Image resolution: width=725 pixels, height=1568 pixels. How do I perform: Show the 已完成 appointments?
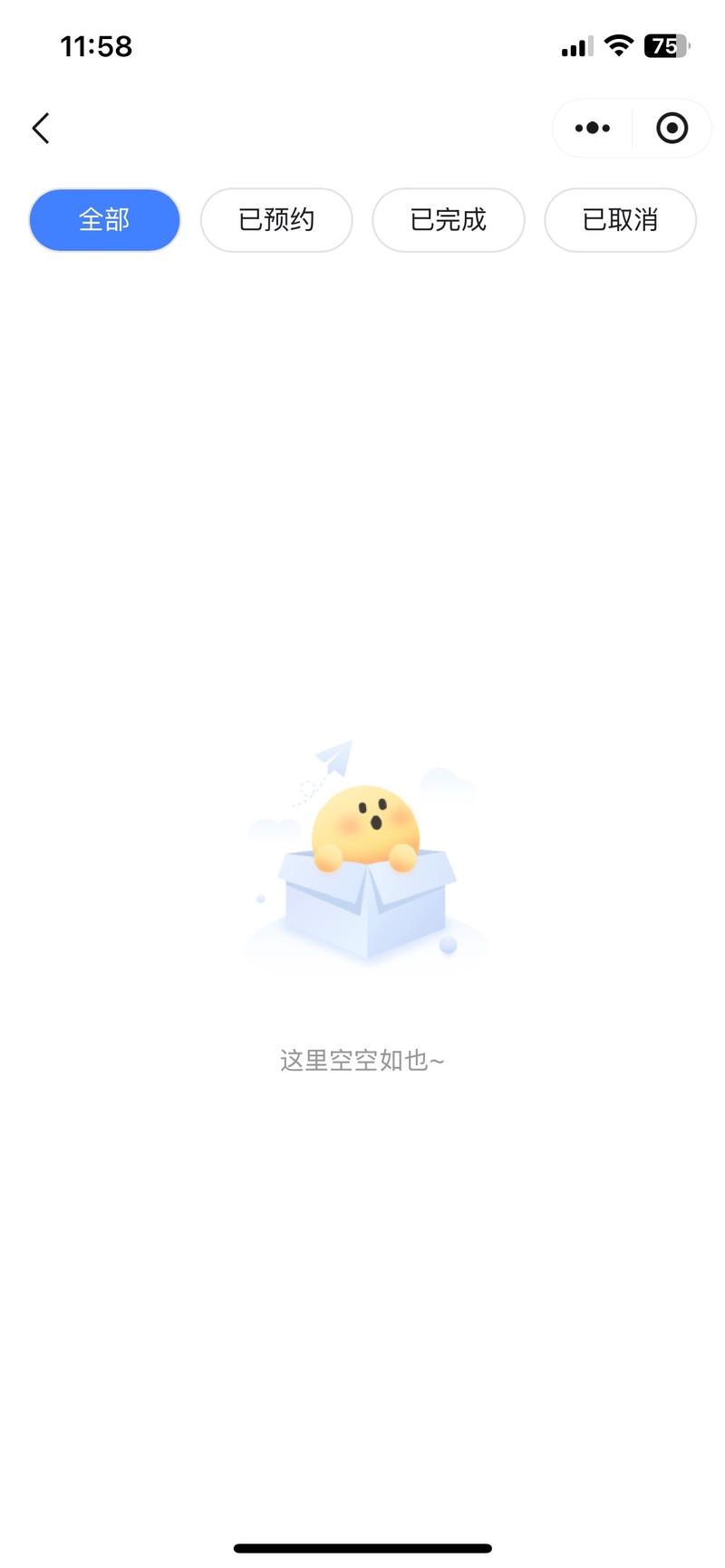[x=449, y=220]
